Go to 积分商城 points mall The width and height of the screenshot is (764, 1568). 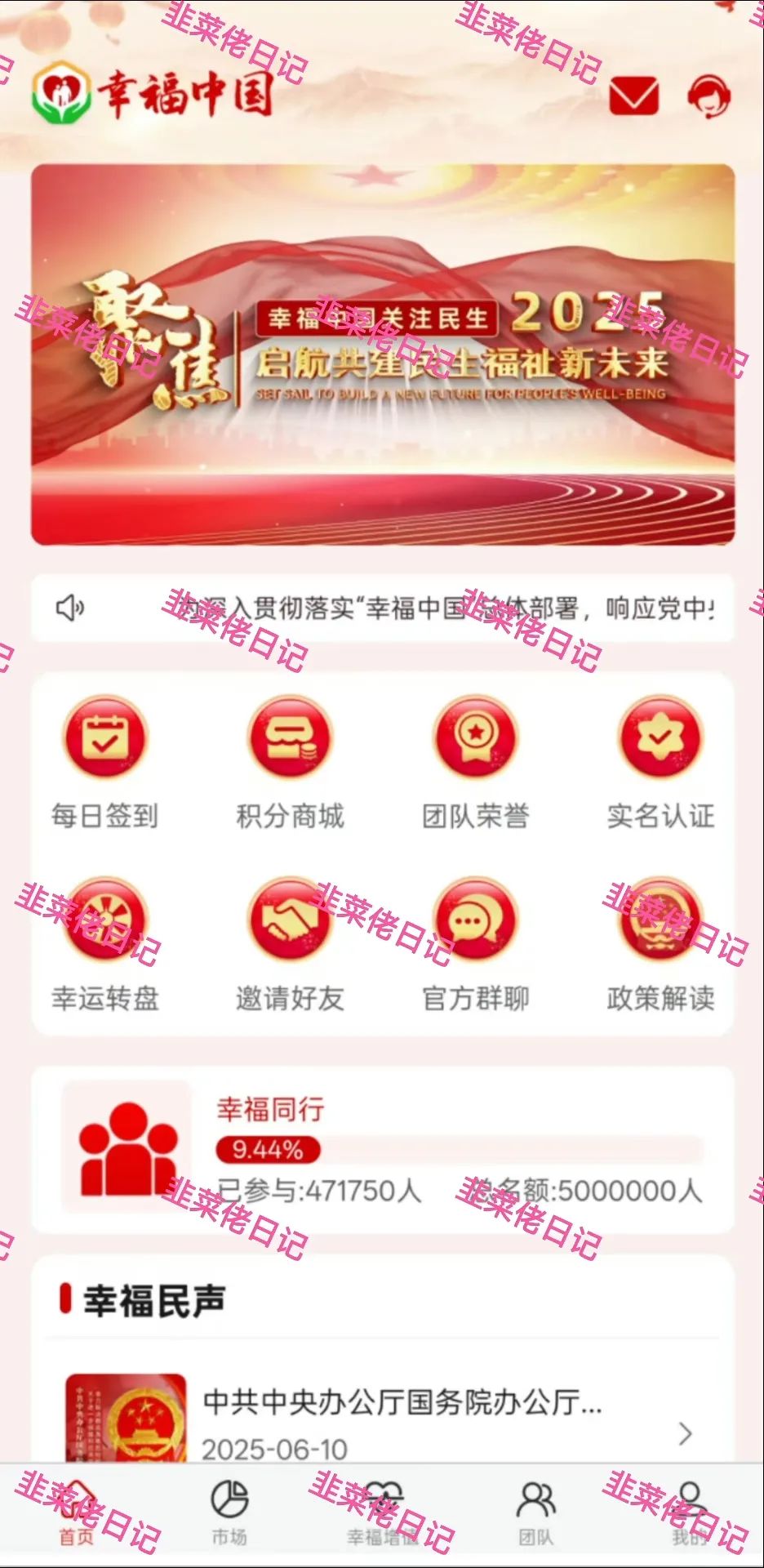pos(290,759)
